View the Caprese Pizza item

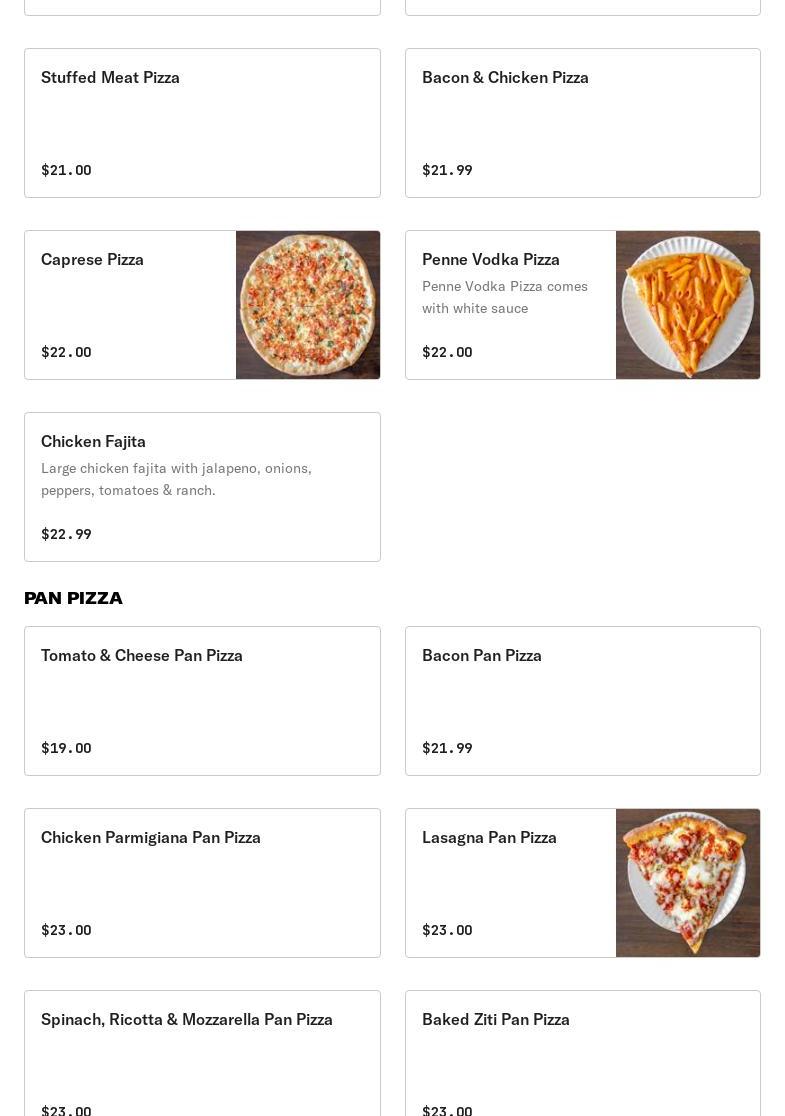click(202, 305)
